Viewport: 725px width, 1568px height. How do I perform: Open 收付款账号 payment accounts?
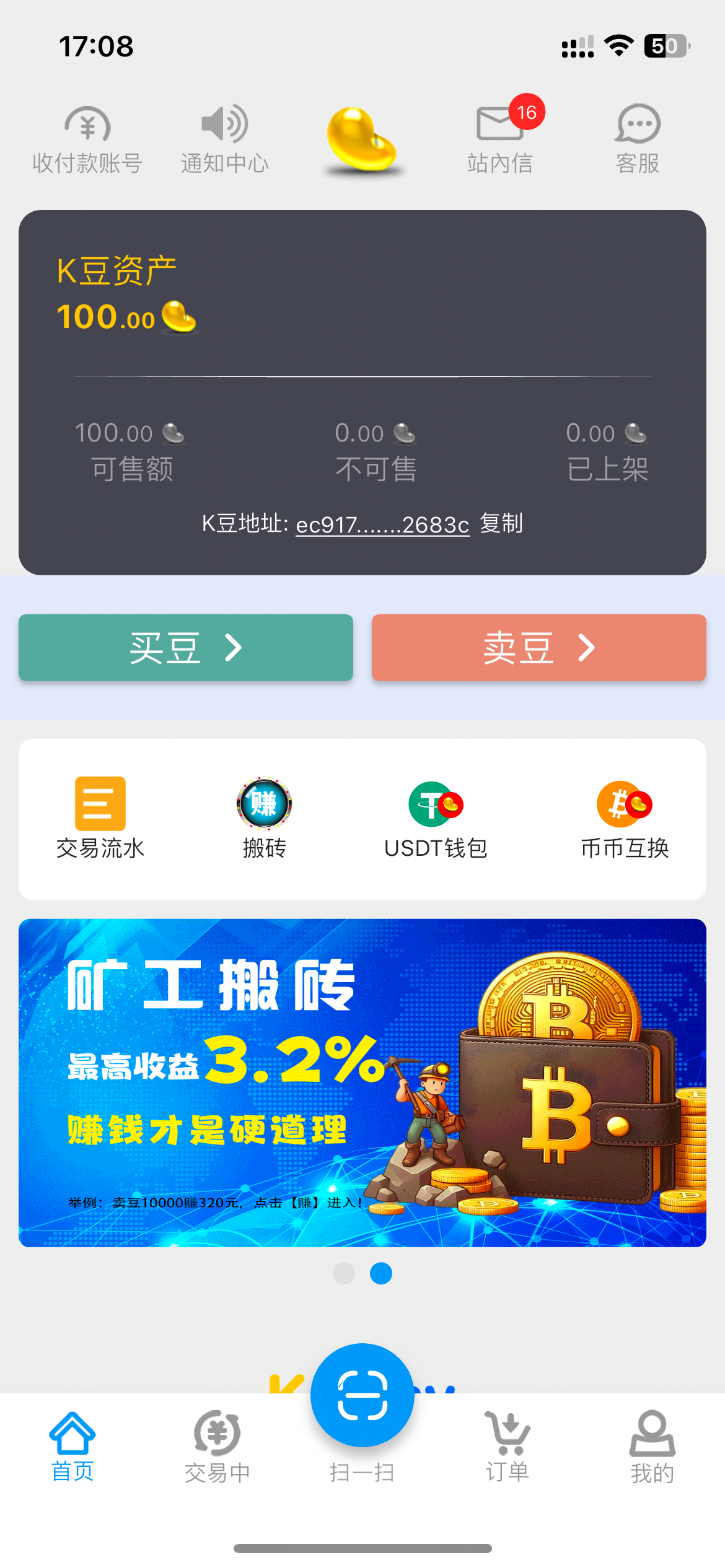point(87,141)
